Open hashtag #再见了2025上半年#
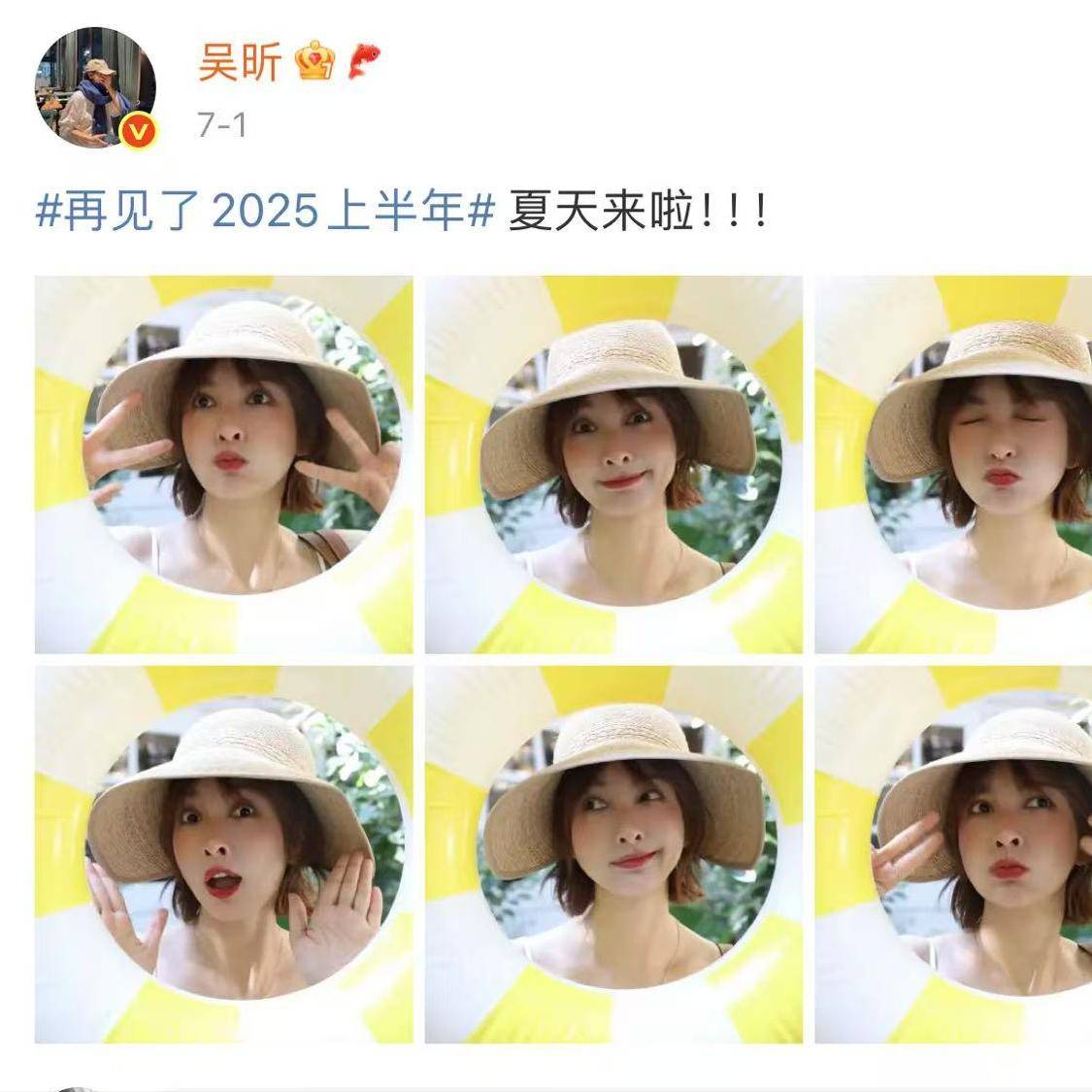This screenshot has width=1092, height=1092. click(x=266, y=210)
